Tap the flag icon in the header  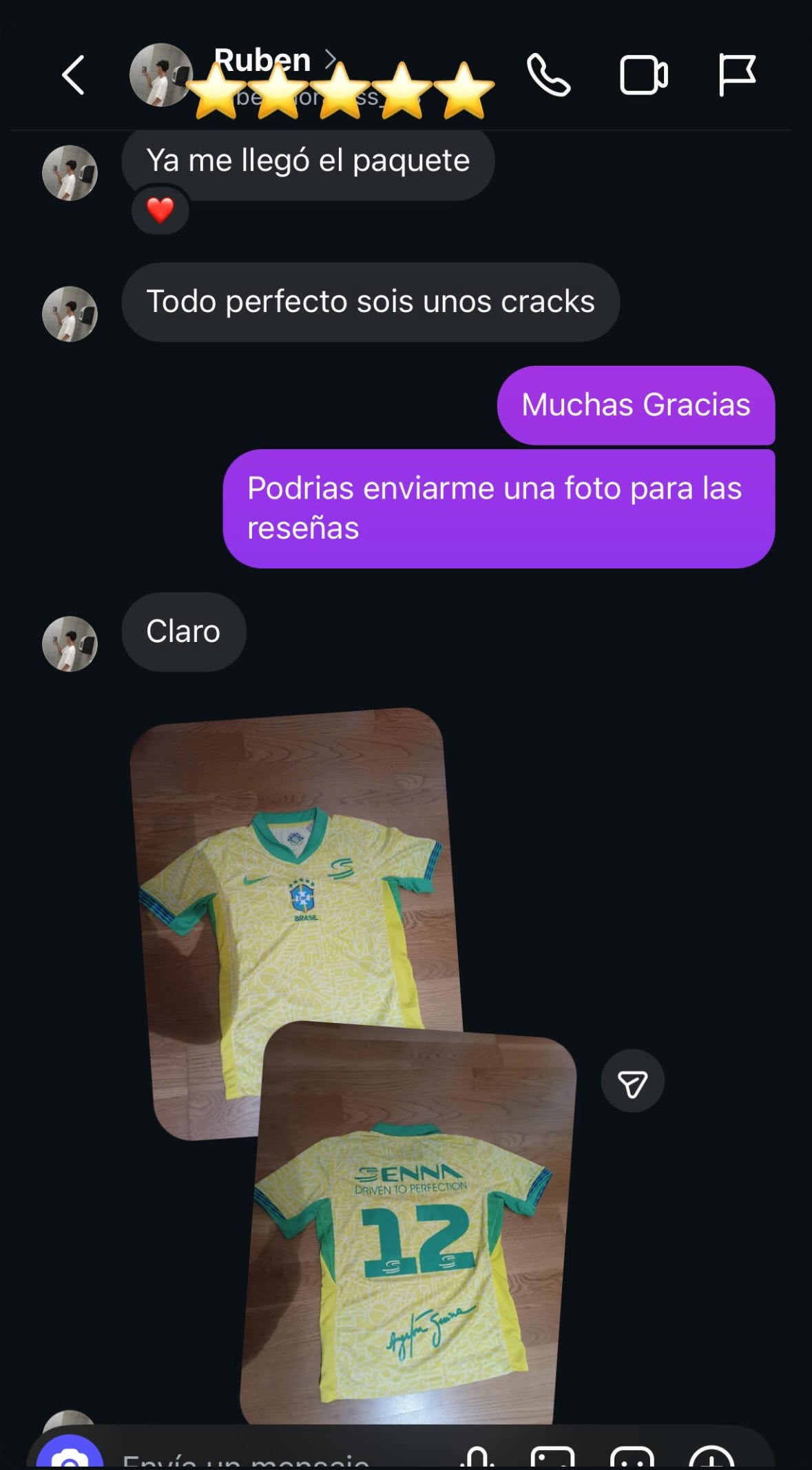point(736,75)
